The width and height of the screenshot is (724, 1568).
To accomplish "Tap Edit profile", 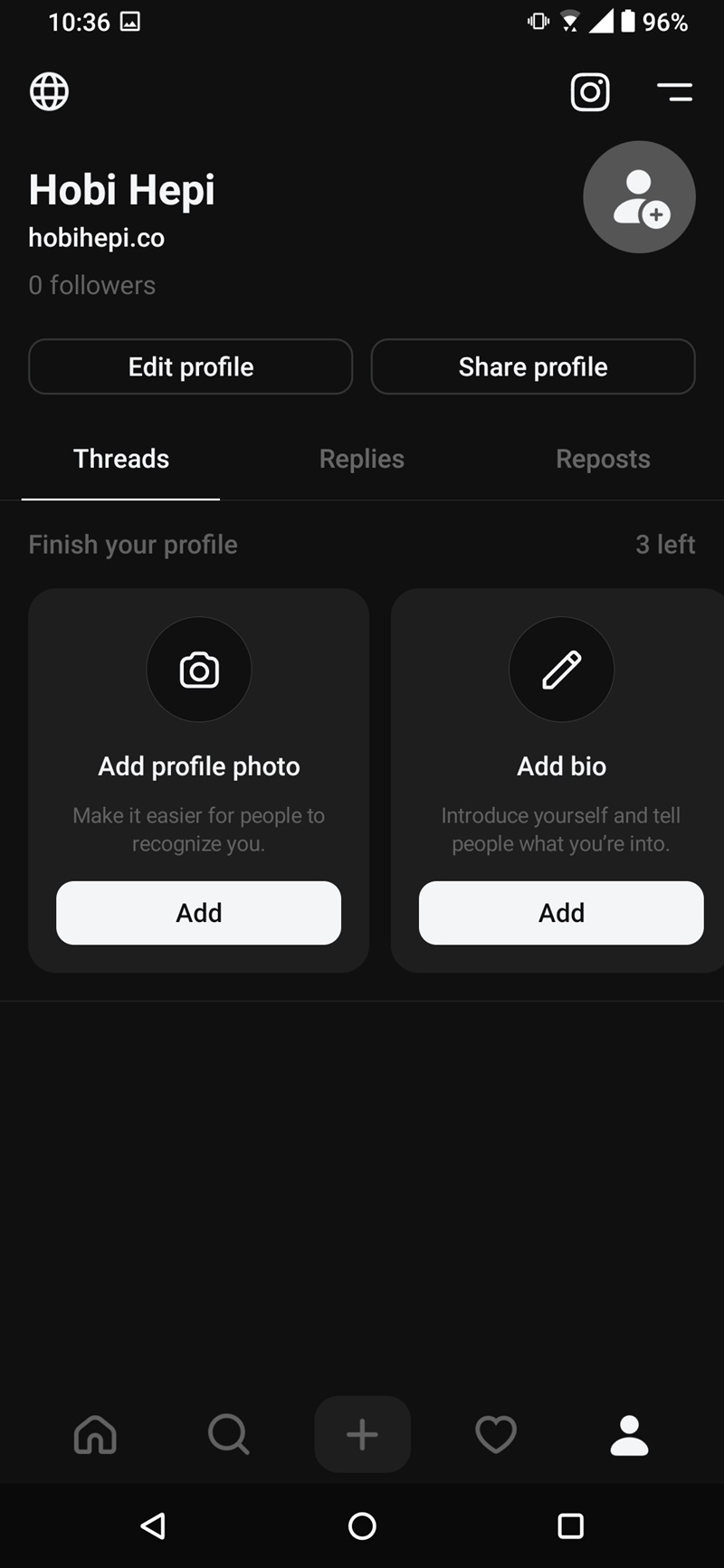I will 190,366.
